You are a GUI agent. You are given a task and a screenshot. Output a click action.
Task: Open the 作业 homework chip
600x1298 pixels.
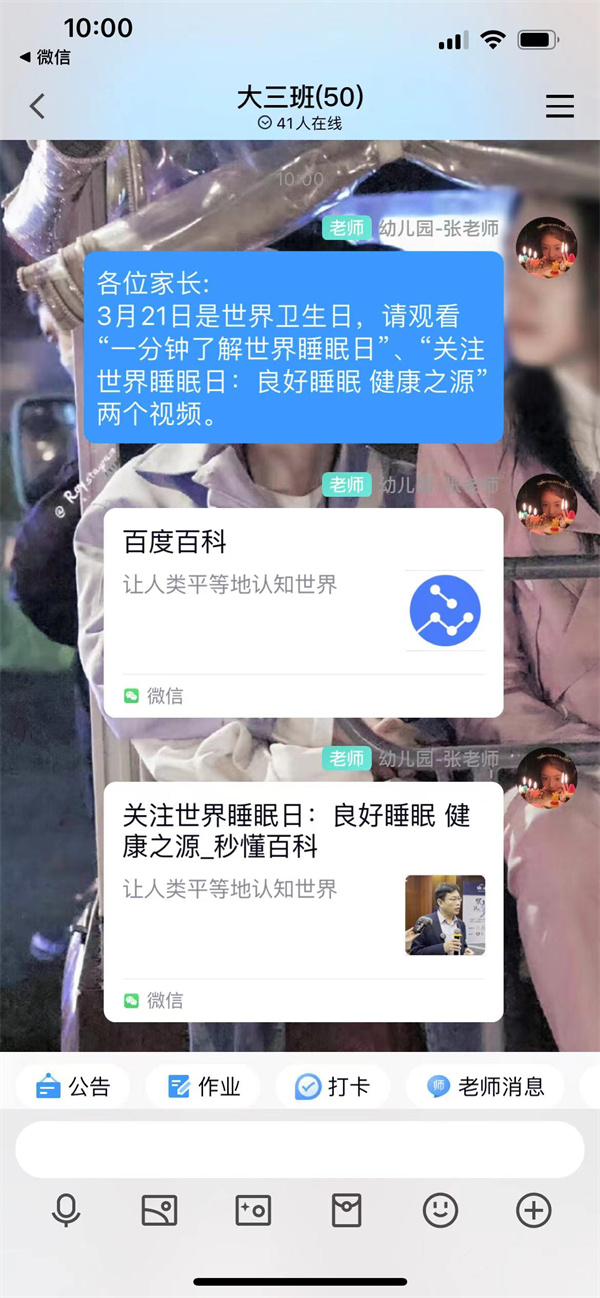point(203,1087)
